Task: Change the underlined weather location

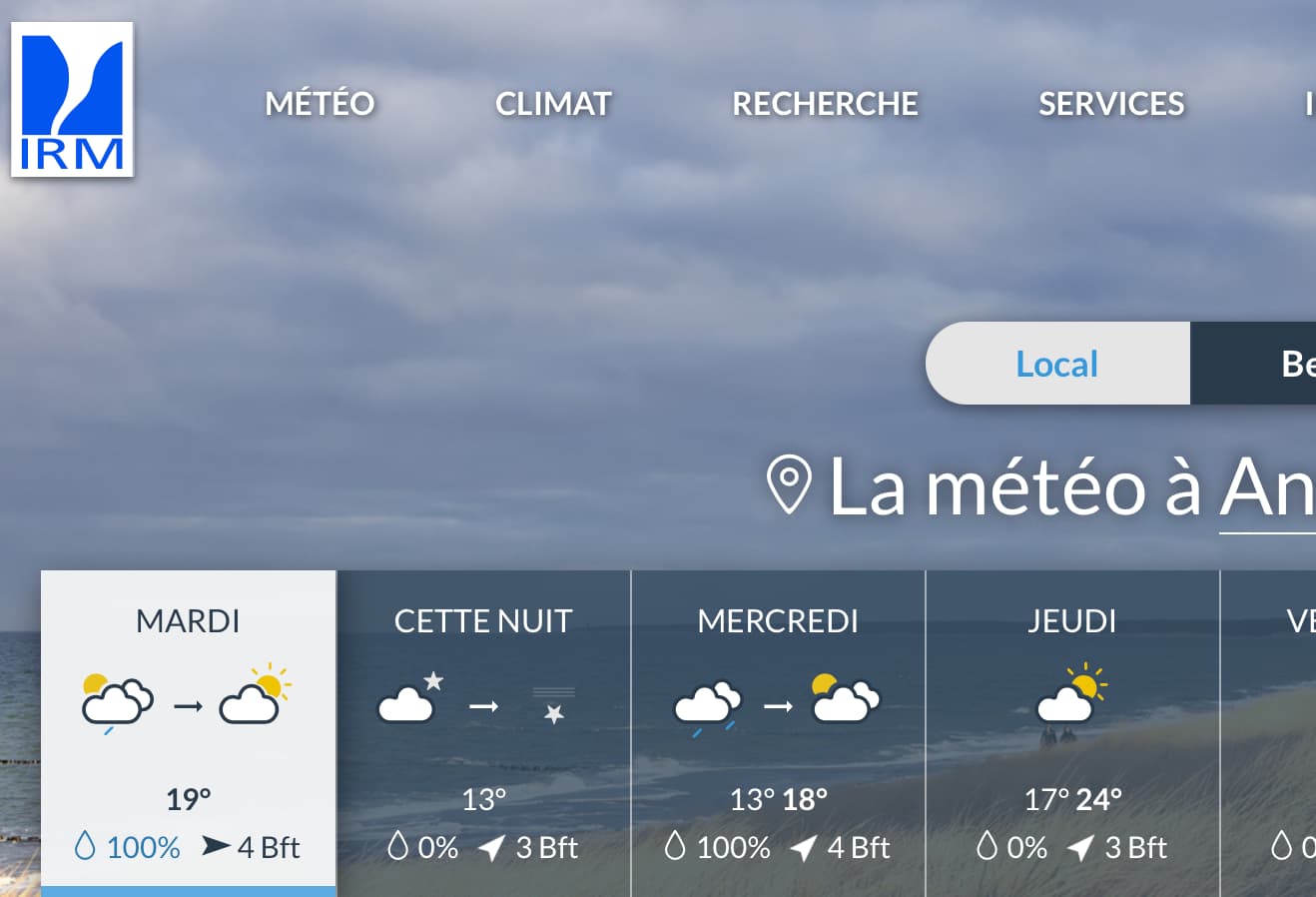Action: pyautogui.click(x=1267, y=487)
